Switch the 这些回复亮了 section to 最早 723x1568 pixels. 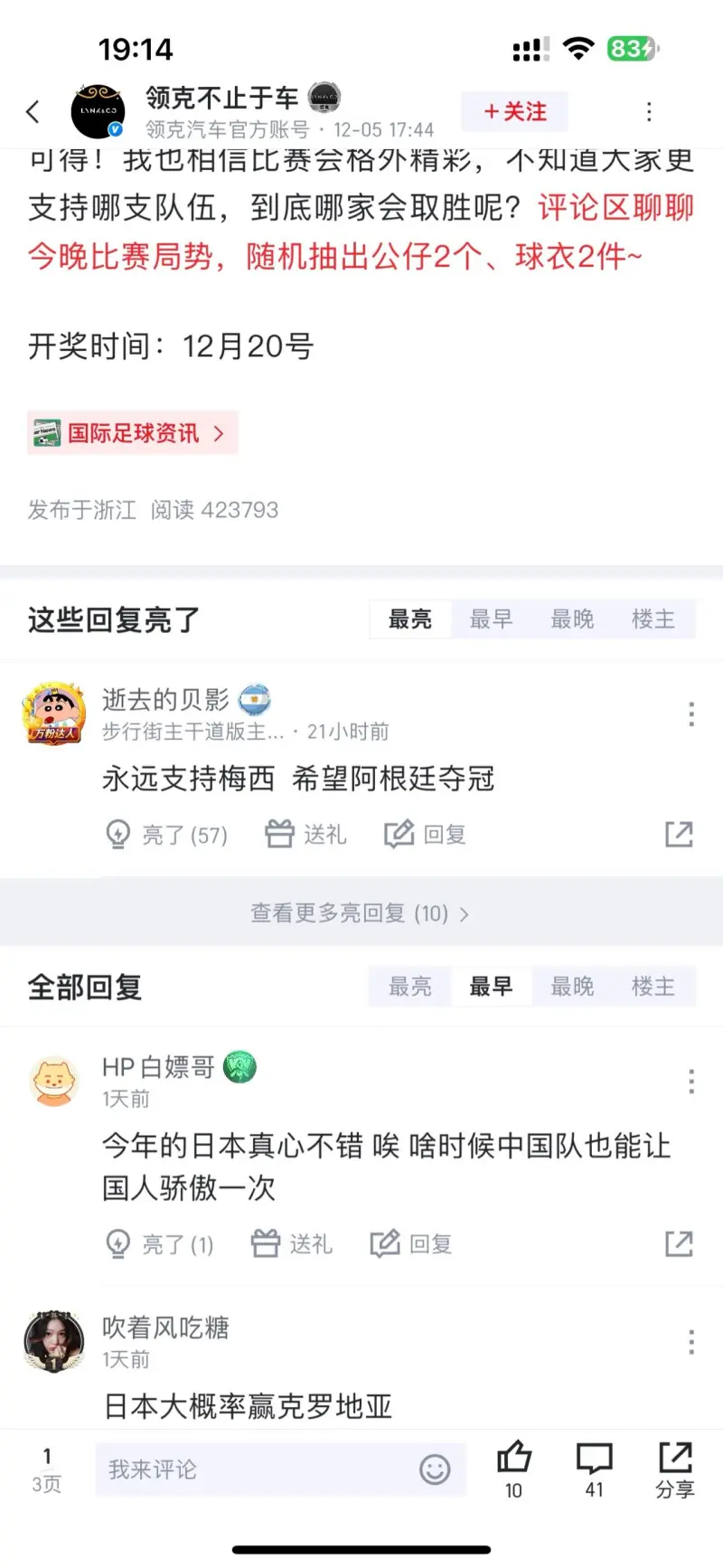pos(491,619)
